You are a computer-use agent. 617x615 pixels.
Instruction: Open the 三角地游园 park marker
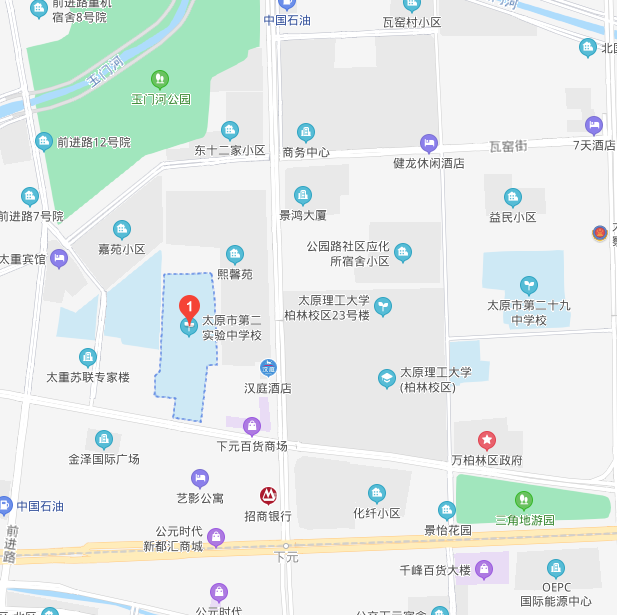(x=524, y=499)
